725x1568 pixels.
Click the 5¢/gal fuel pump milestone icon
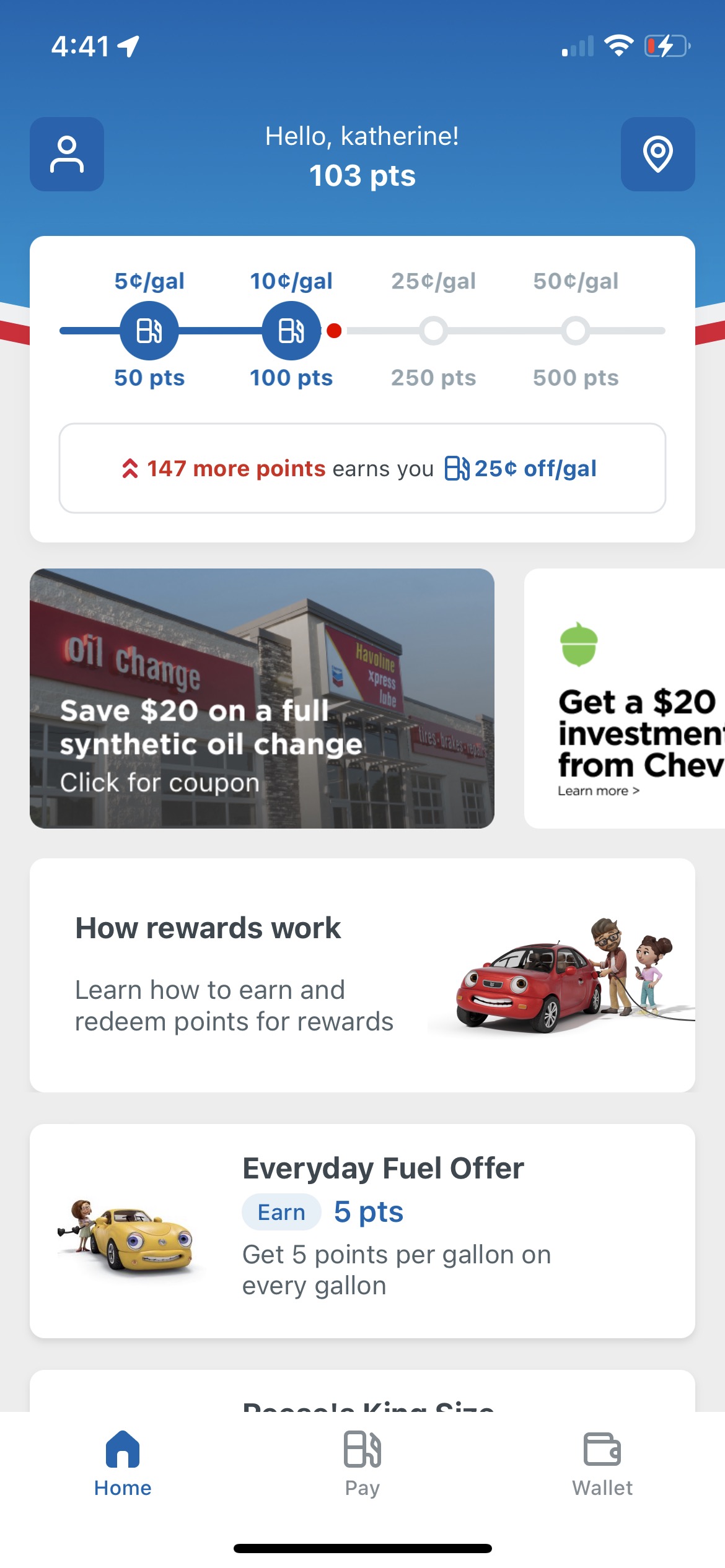149,331
